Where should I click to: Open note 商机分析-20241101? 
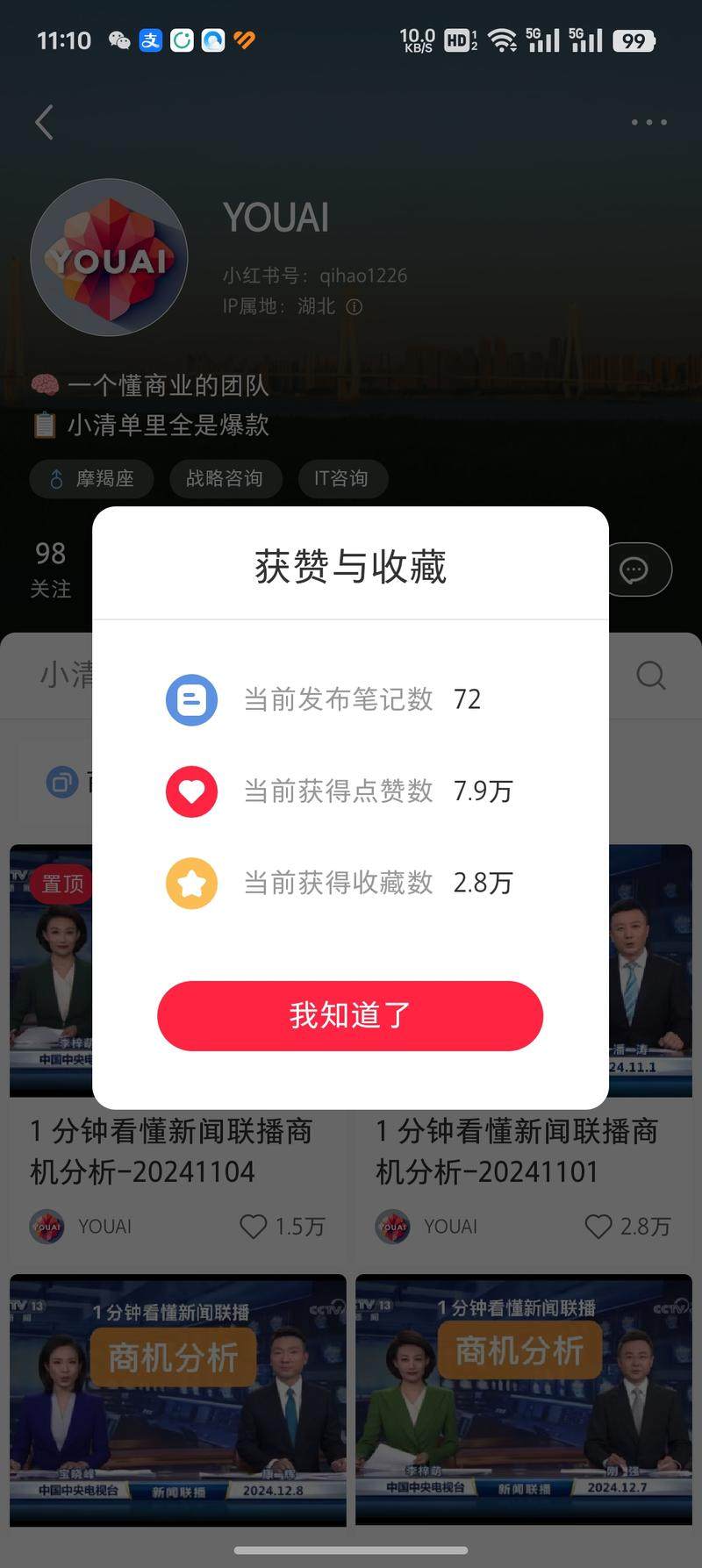pos(517,1150)
